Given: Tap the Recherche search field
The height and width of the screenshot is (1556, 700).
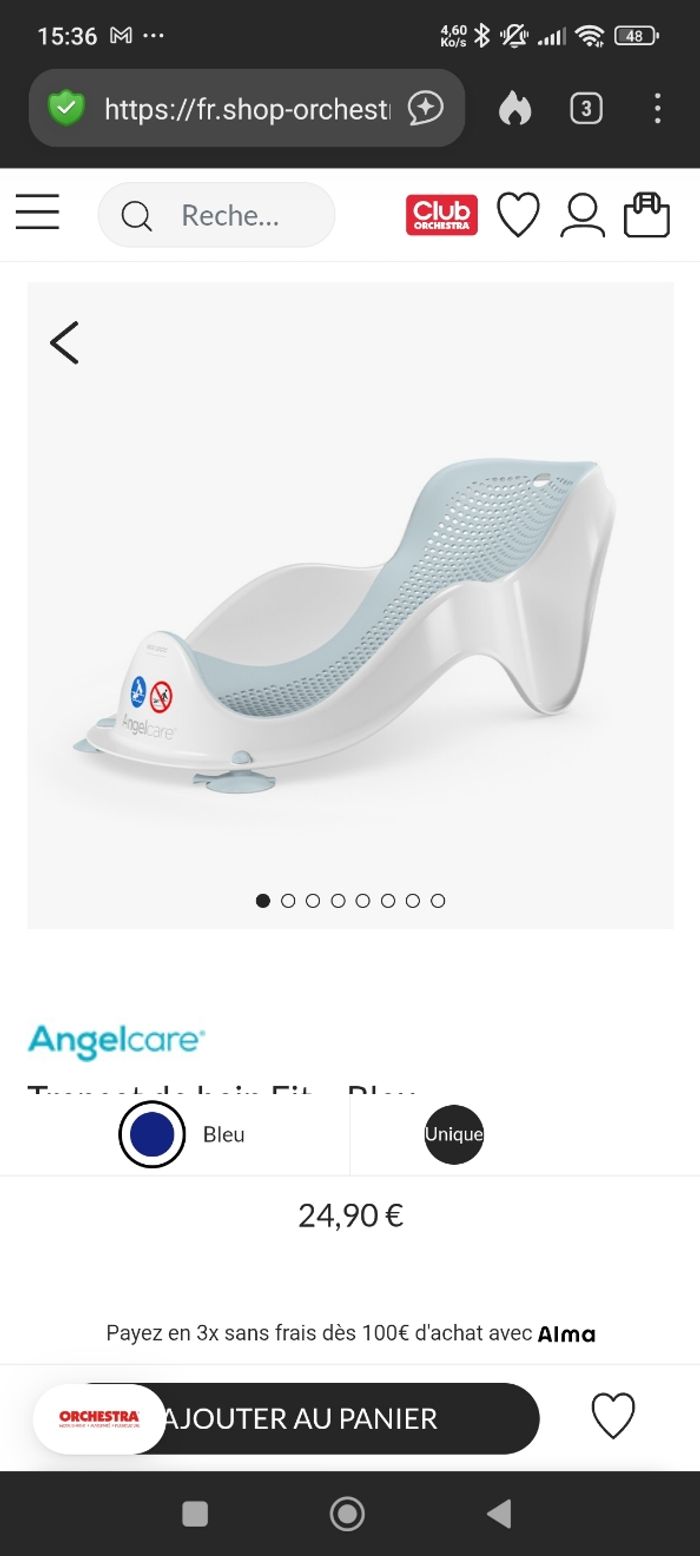Looking at the screenshot, I should pyautogui.click(x=228, y=215).
